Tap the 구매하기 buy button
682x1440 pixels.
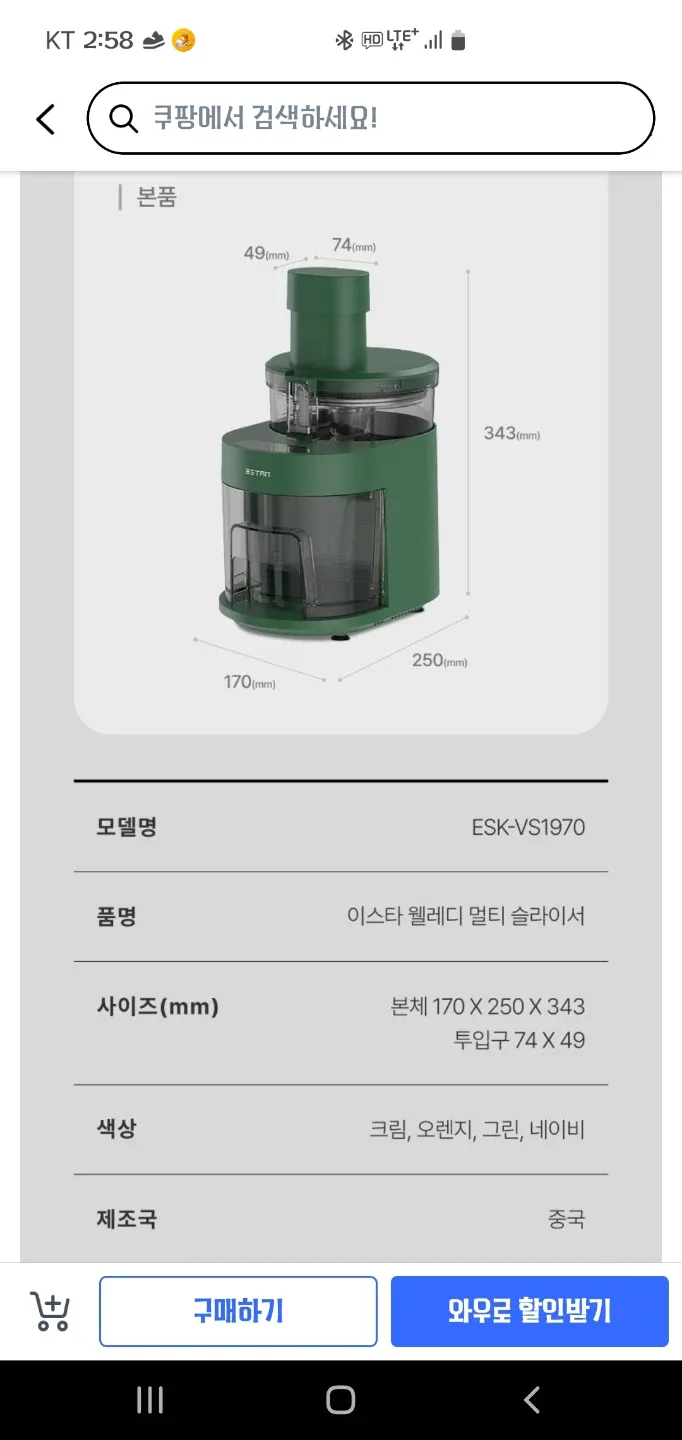tap(238, 1311)
